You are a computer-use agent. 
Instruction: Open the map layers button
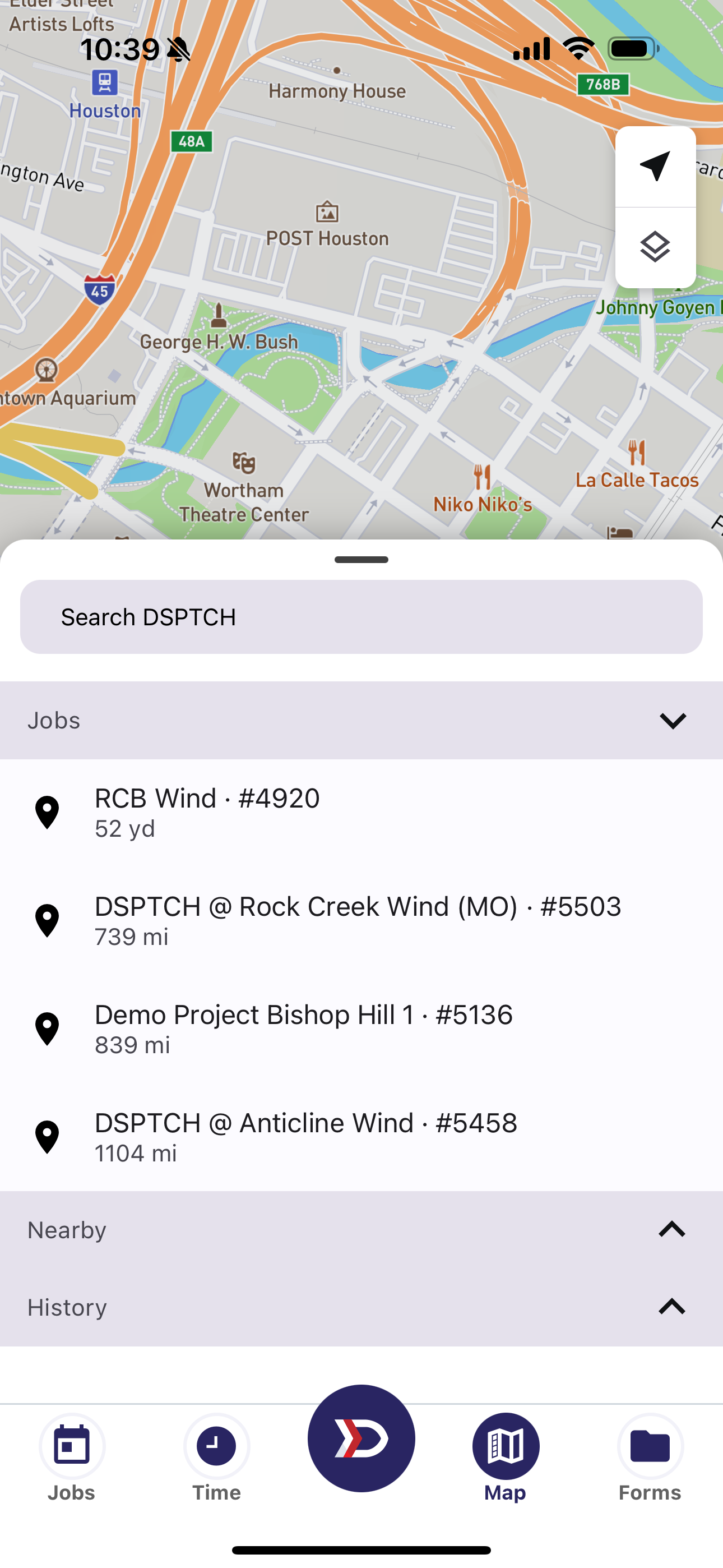coord(655,247)
